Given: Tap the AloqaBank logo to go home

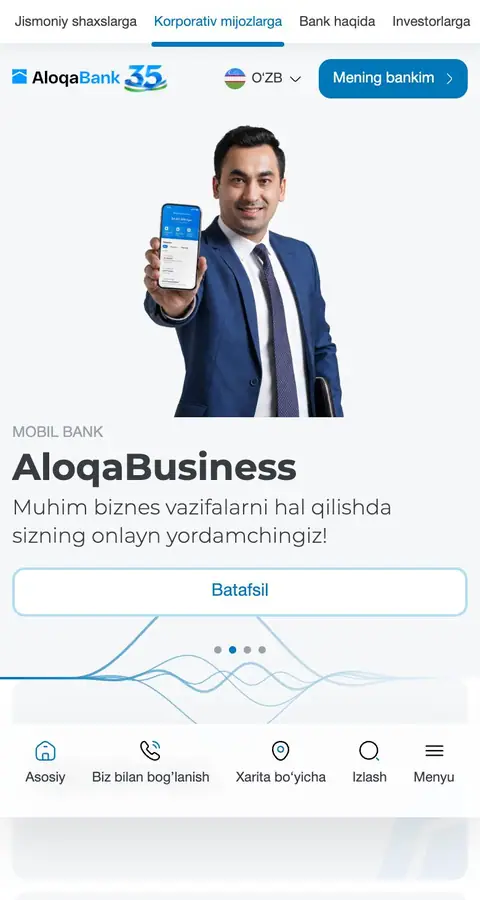Looking at the screenshot, I should [90, 79].
